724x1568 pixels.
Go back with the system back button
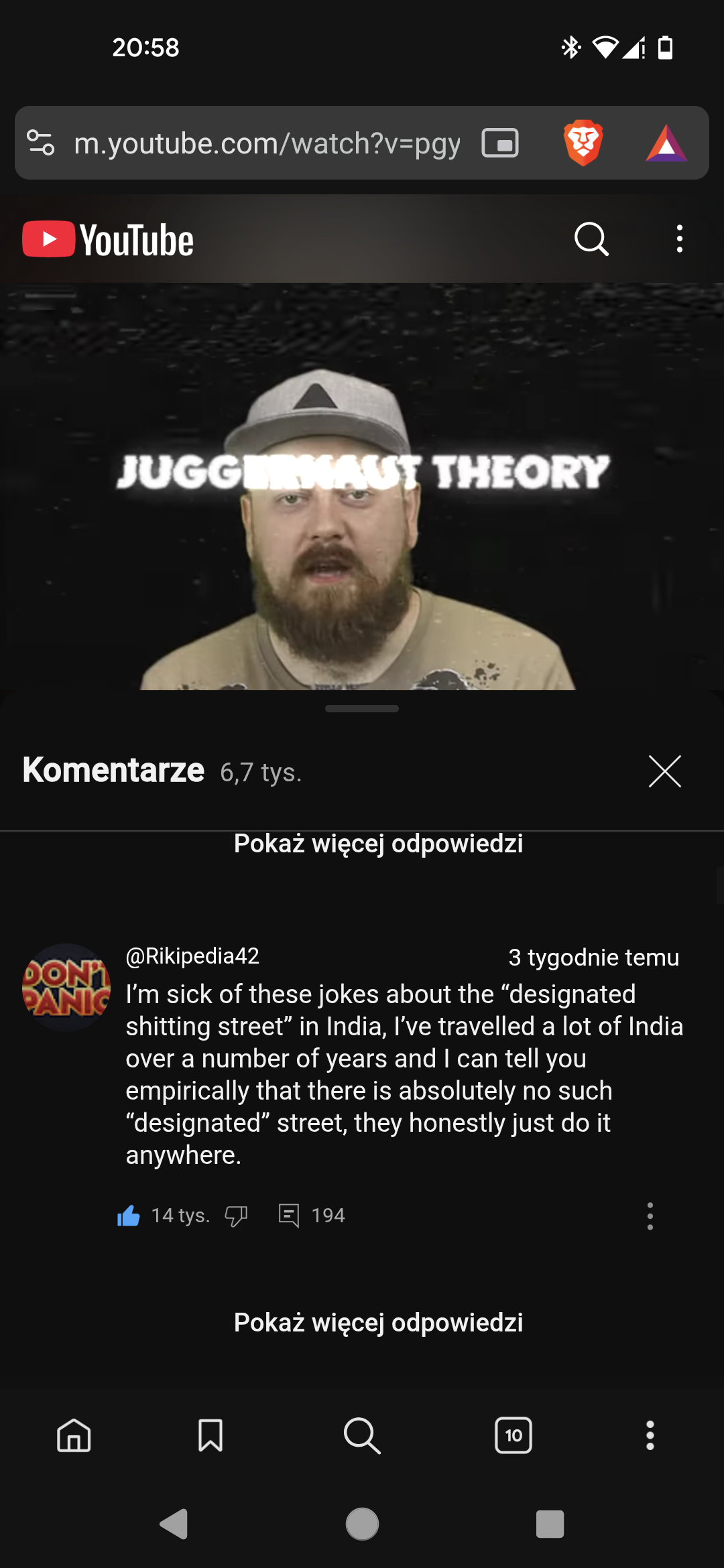pos(174,1524)
